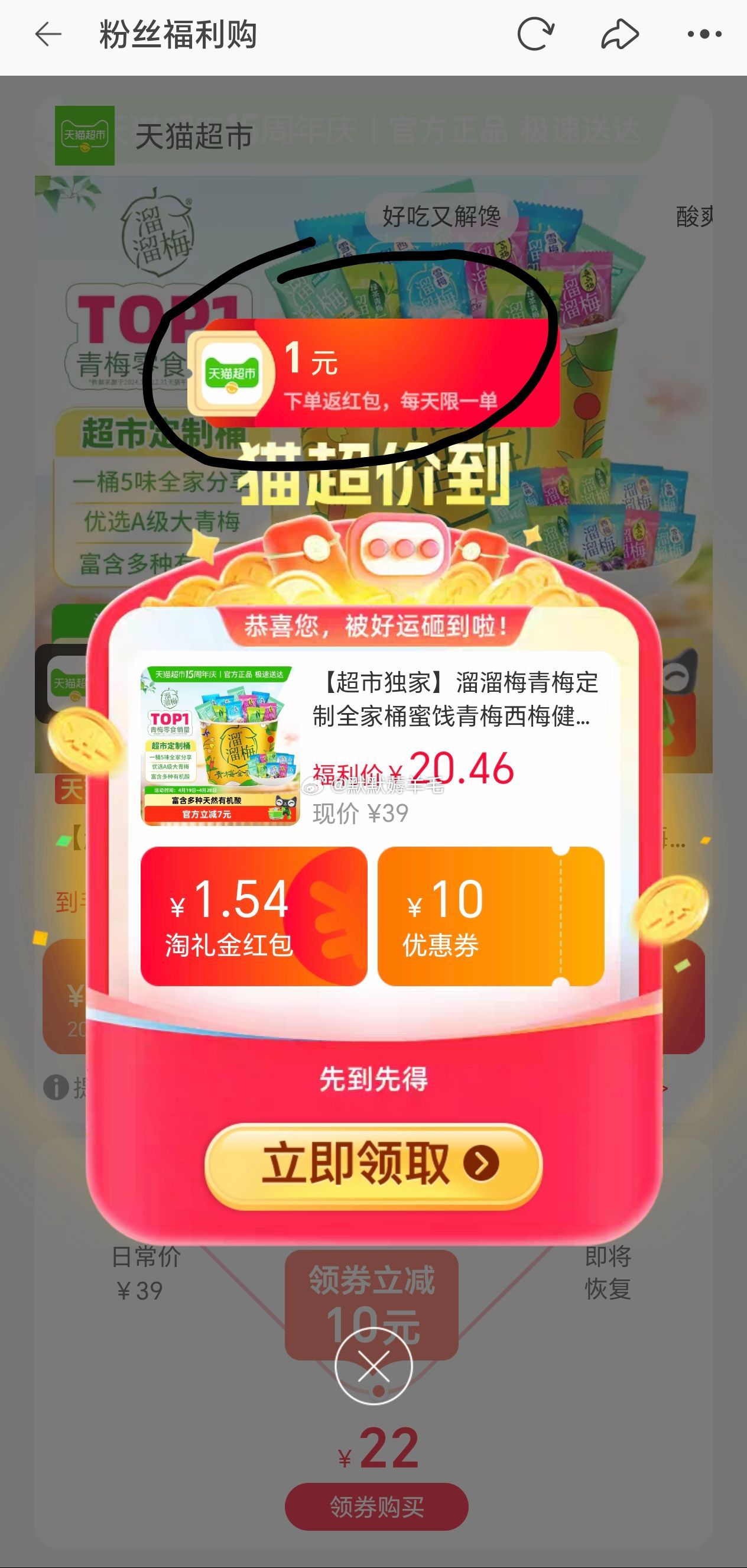Tap 立即领取 to claim rewards
This screenshot has height=1568, width=747.
coord(373,1163)
